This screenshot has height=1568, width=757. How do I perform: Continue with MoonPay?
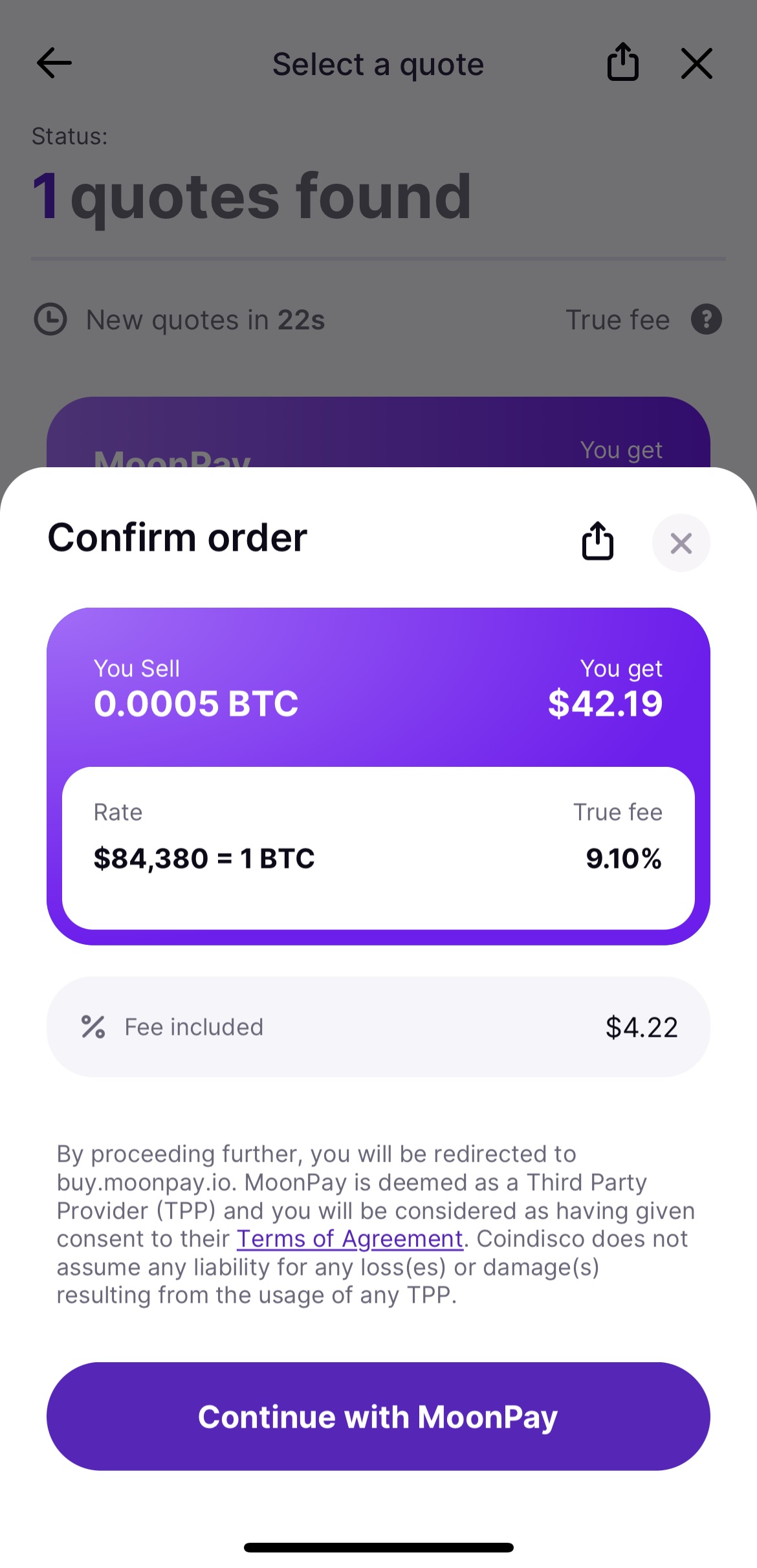(378, 1417)
